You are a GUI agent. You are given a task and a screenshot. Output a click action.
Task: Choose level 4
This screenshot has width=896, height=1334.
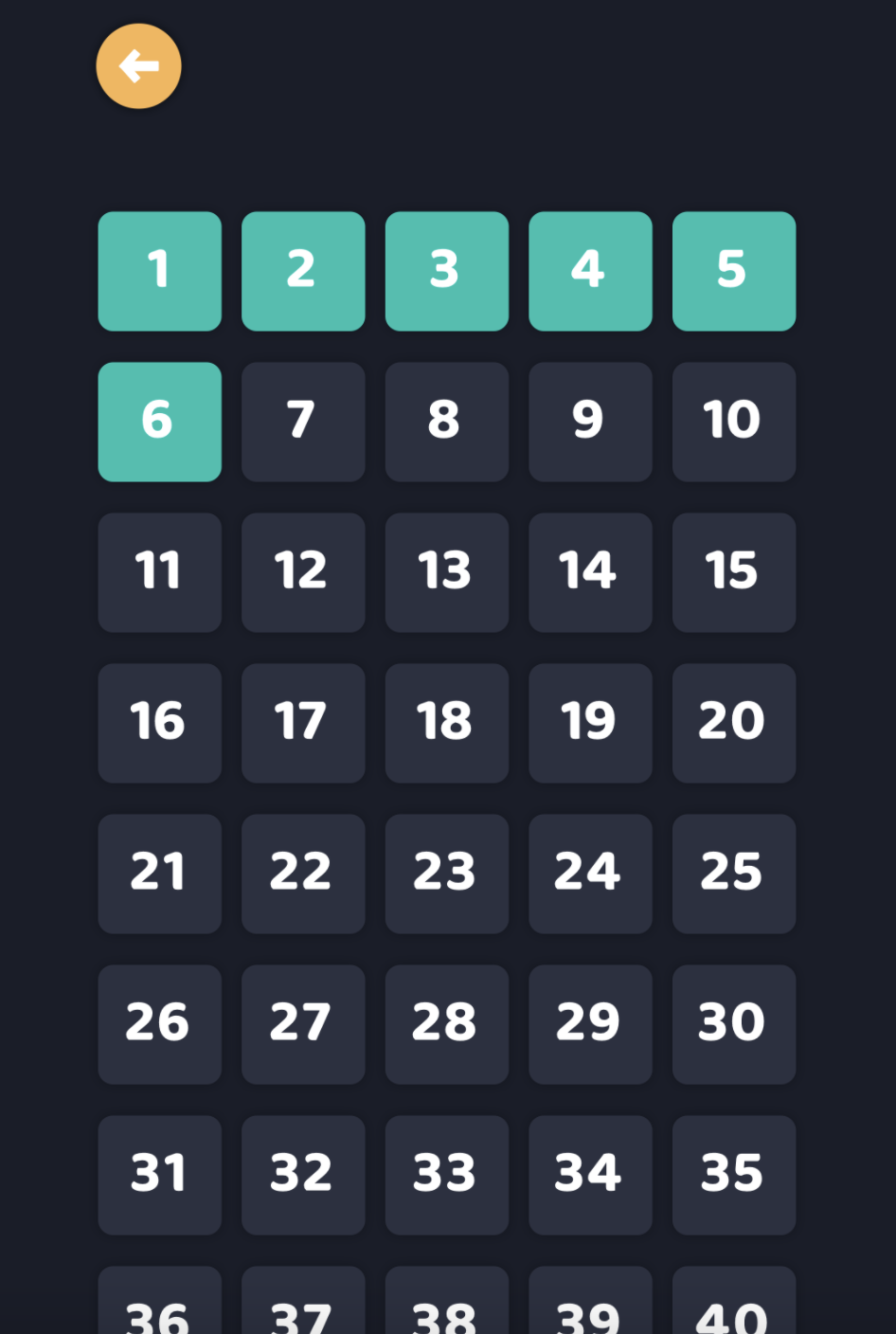pyautogui.click(x=590, y=271)
